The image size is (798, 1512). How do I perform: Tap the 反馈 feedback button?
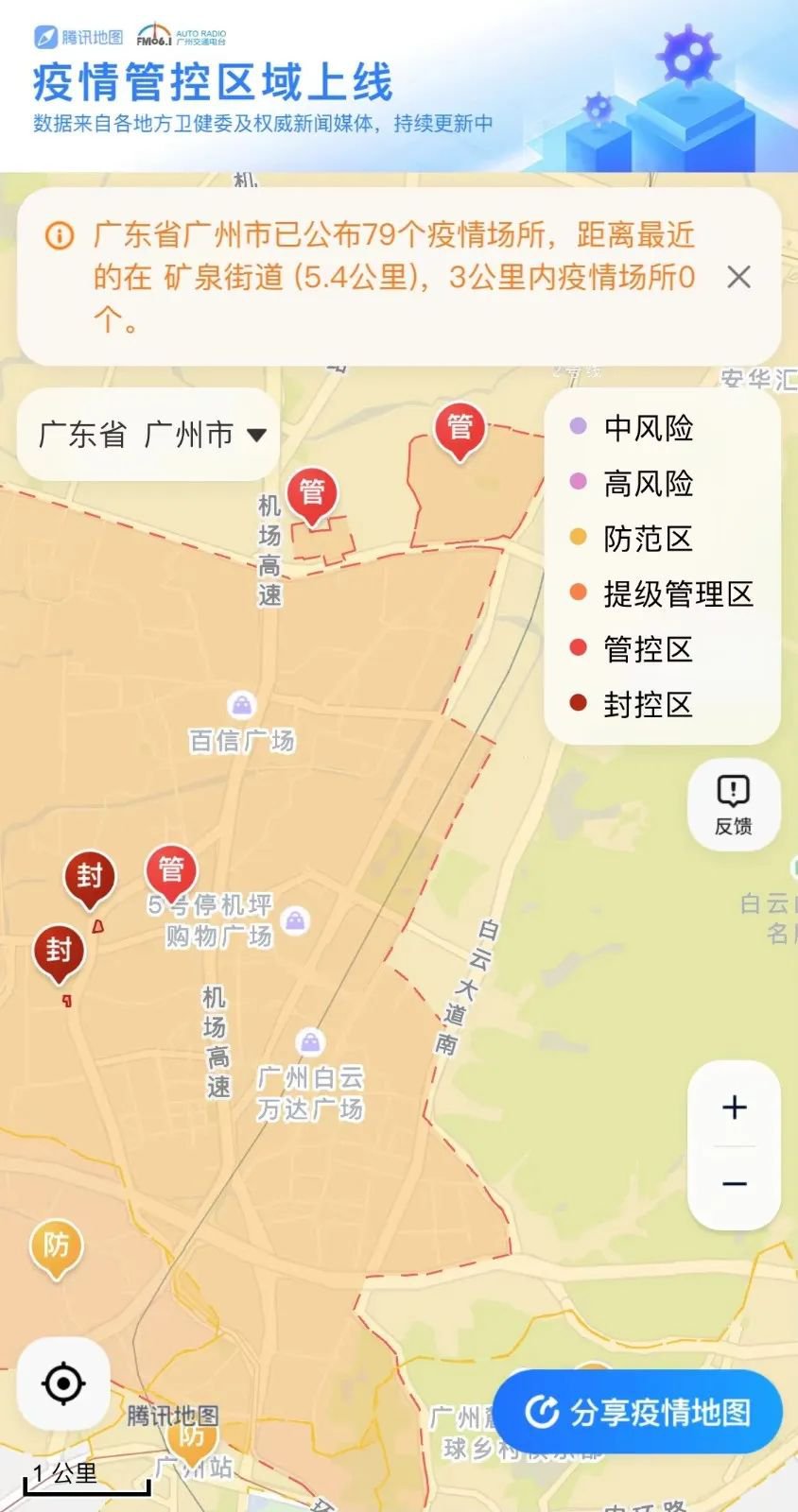point(734,804)
